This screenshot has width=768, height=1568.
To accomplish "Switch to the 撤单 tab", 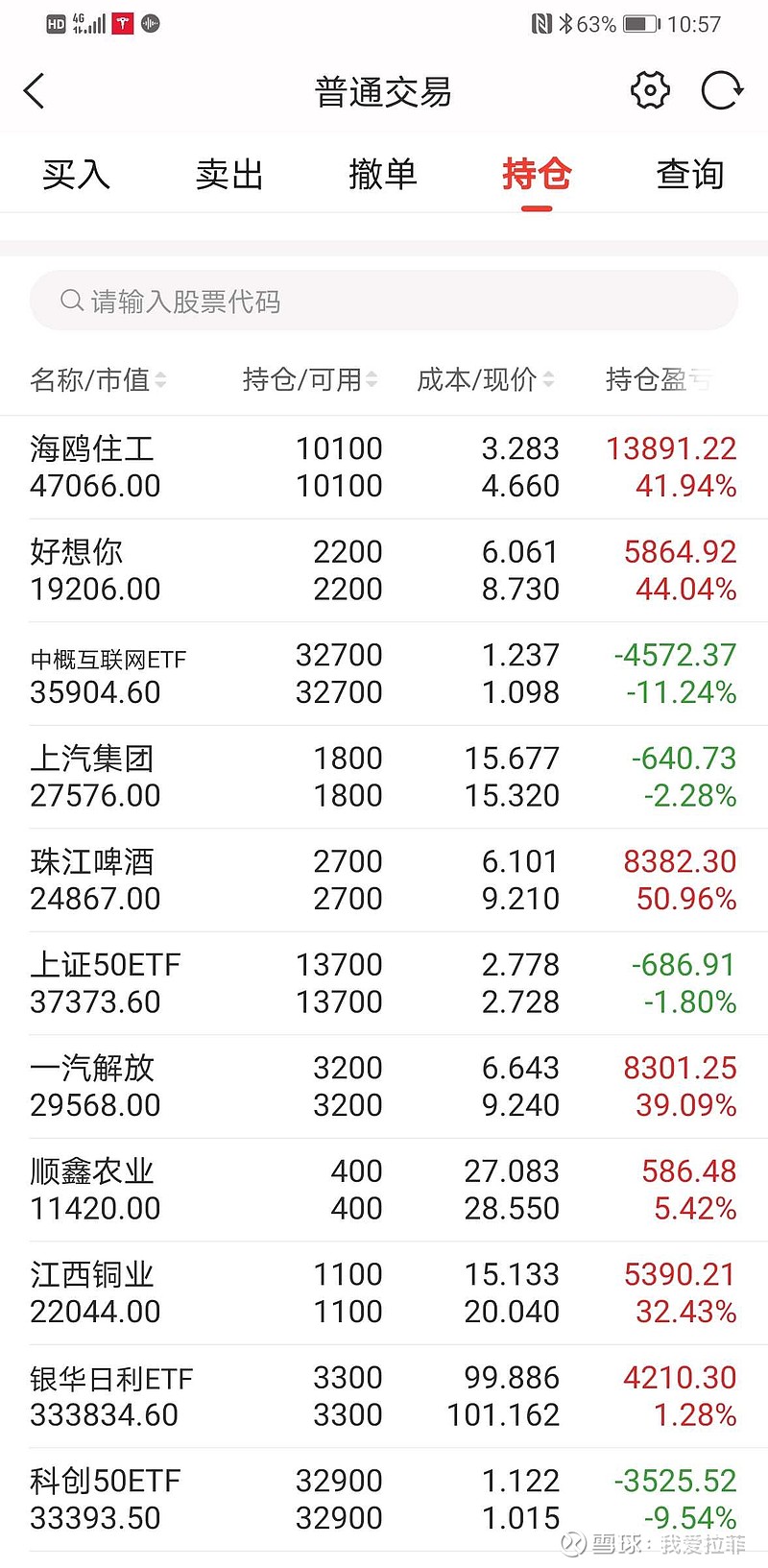I will [383, 175].
